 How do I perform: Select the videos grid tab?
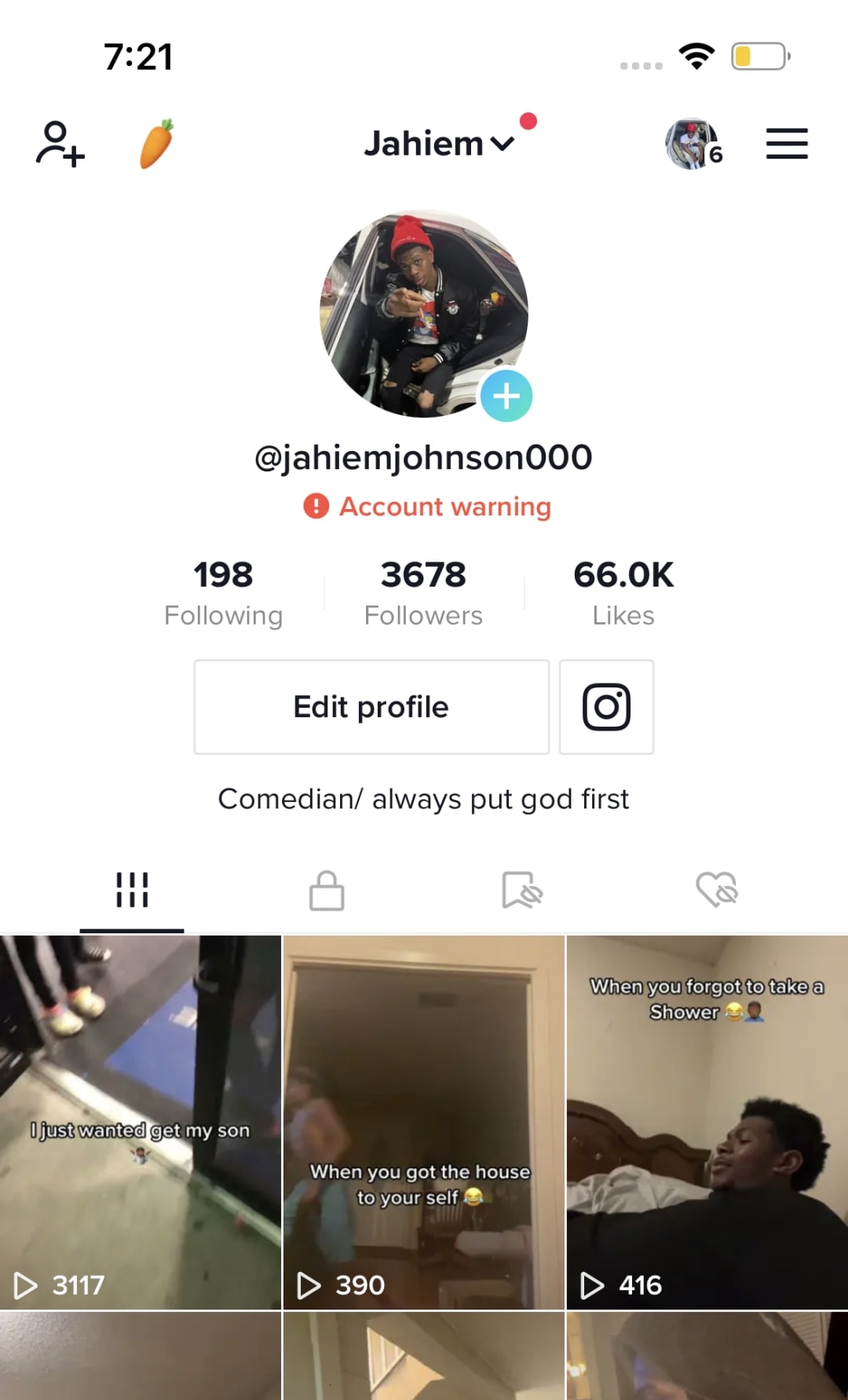pos(132,891)
